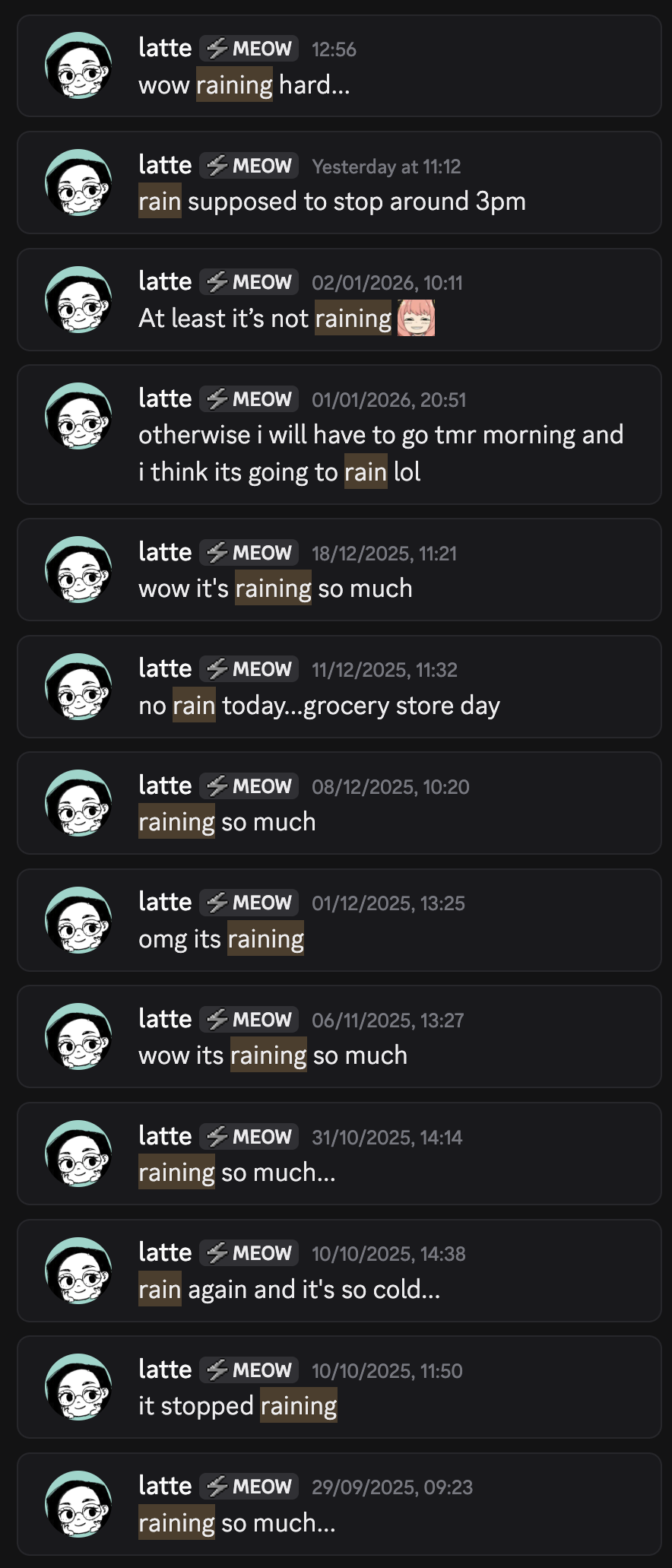672x1568 pixels.
Task: Open the message from 01/01/2026, 20:51
Action: tap(339, 435)
